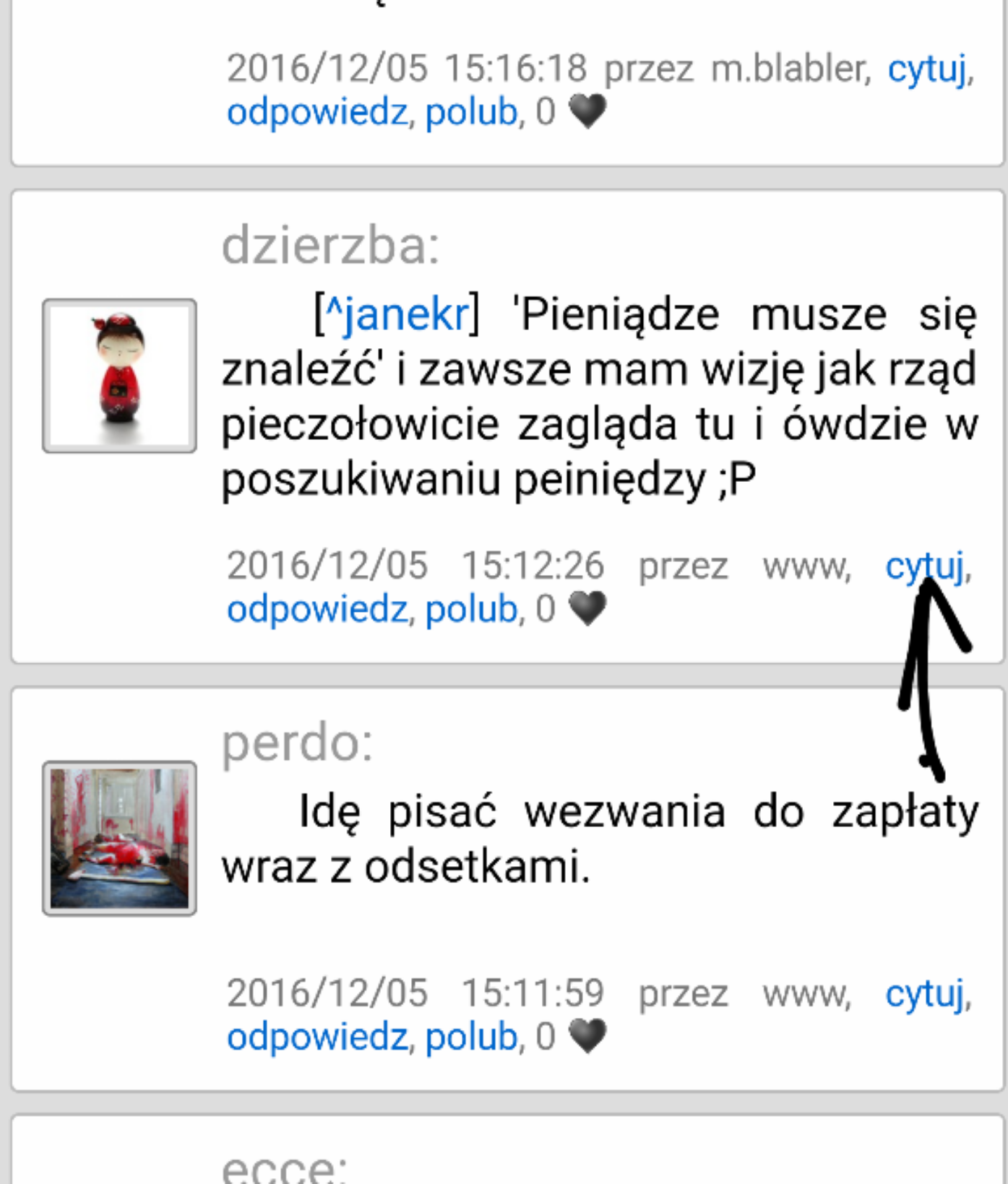The width and height of the screenshot is (1008, 1184).
Task: Like the 15:16:18 post with polub
Action: [x=471, y=113]
